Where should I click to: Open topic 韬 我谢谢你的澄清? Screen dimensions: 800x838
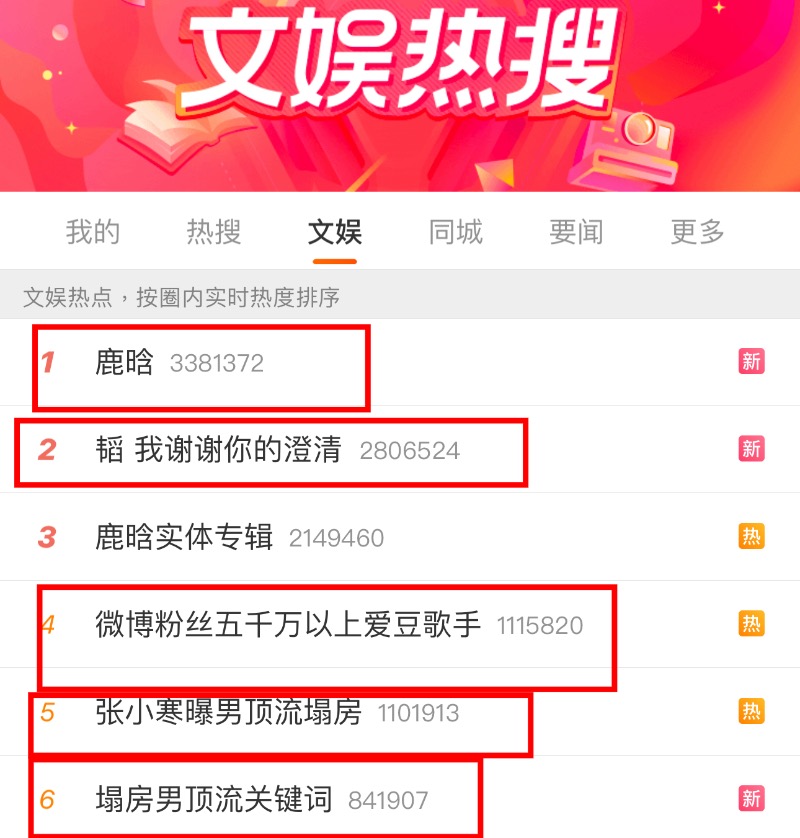(218, 450)
